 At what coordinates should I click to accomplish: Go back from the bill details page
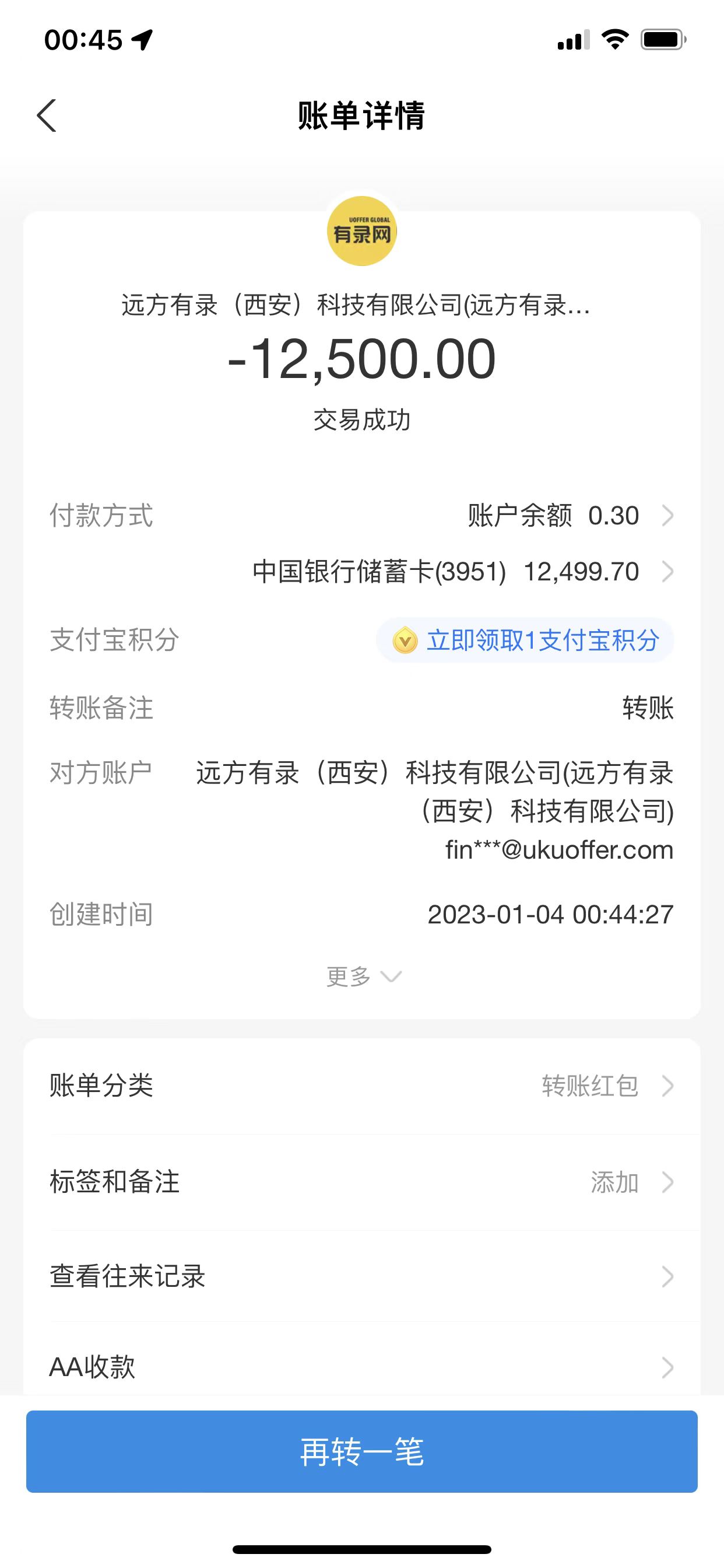click(x=47, y=116)
